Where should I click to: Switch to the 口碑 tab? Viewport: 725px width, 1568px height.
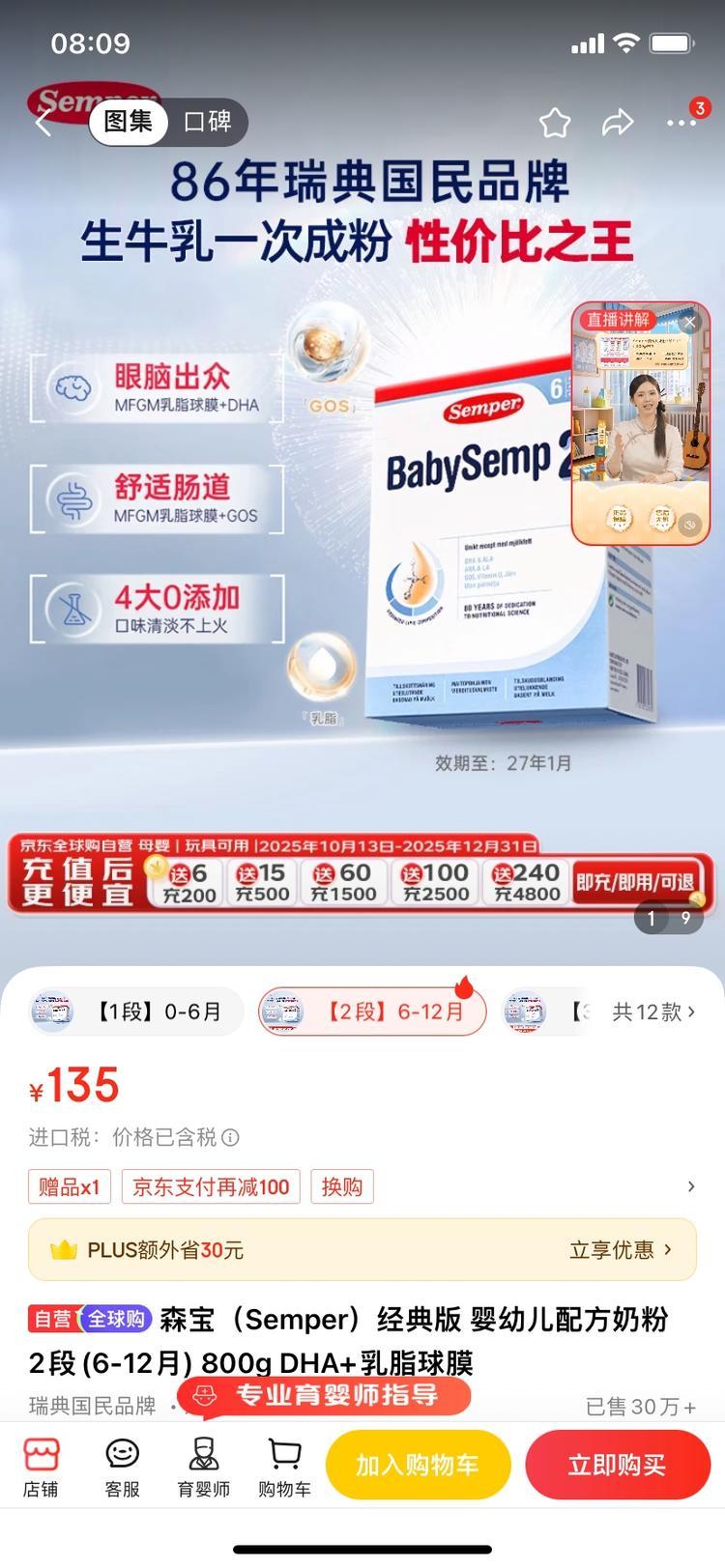pos(208,122)
